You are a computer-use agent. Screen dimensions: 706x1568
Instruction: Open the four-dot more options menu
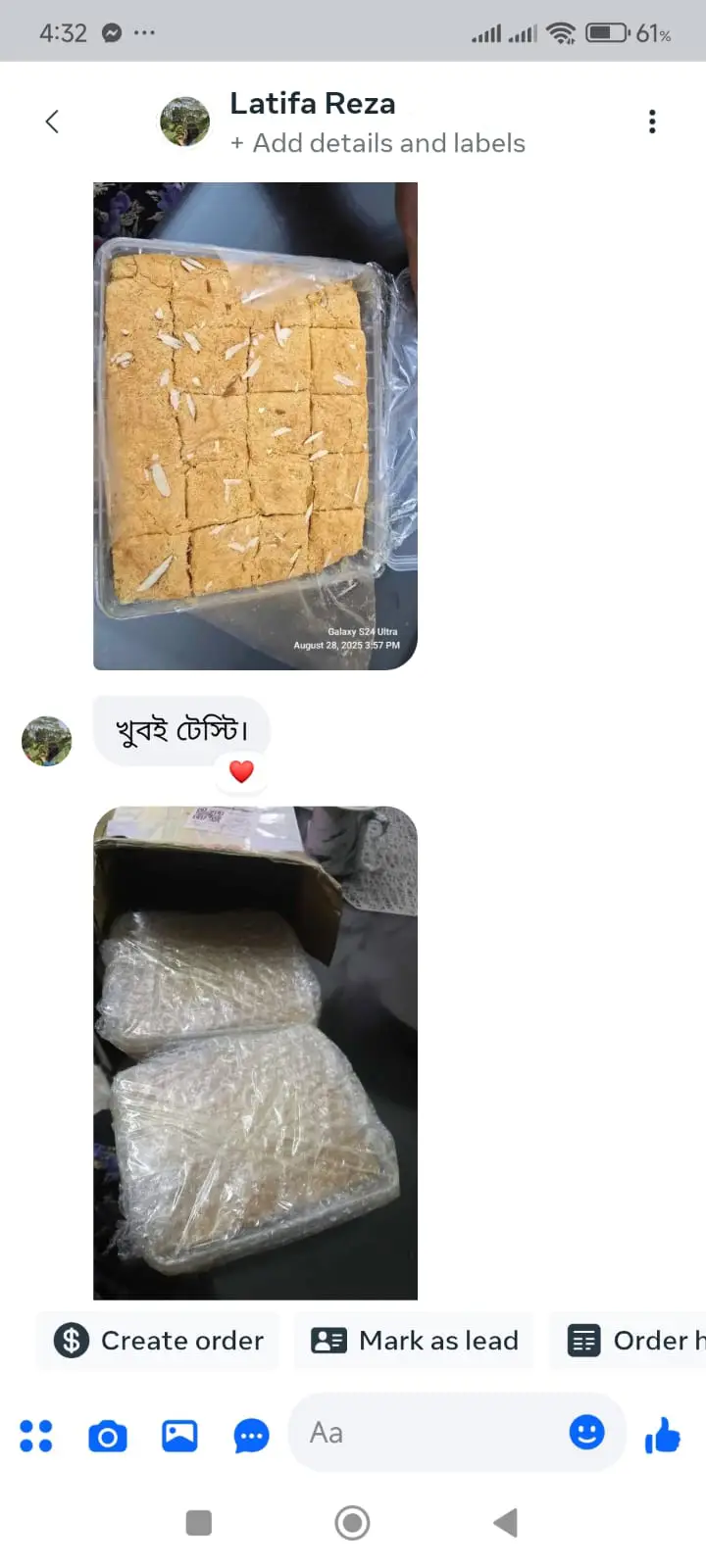click(x=36, y=1436)
